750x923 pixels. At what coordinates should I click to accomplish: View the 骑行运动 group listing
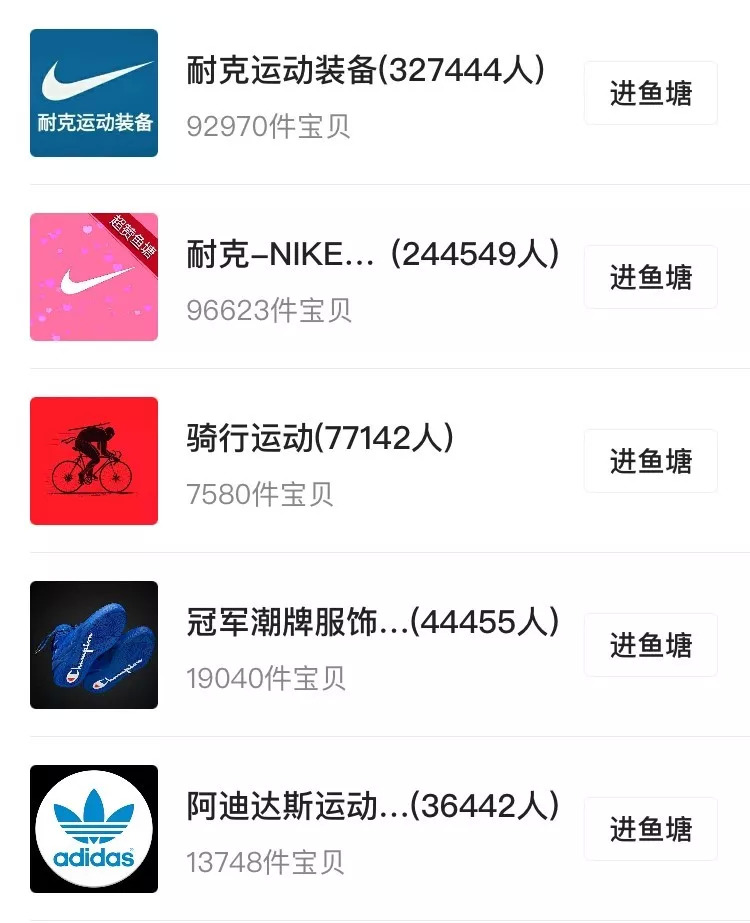pos(320,439)
